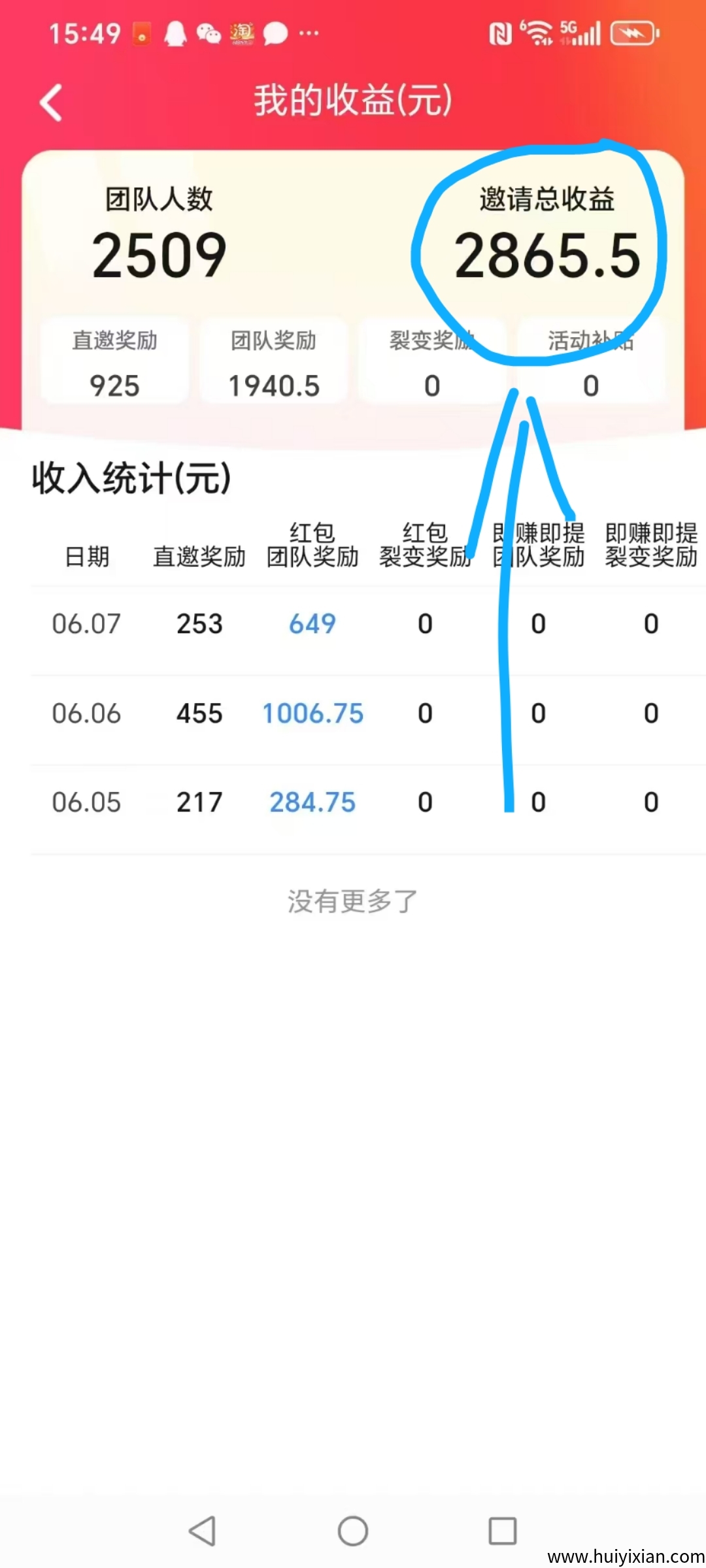
Task: Tap the system home button
Action: click(x=353, y=1531)
